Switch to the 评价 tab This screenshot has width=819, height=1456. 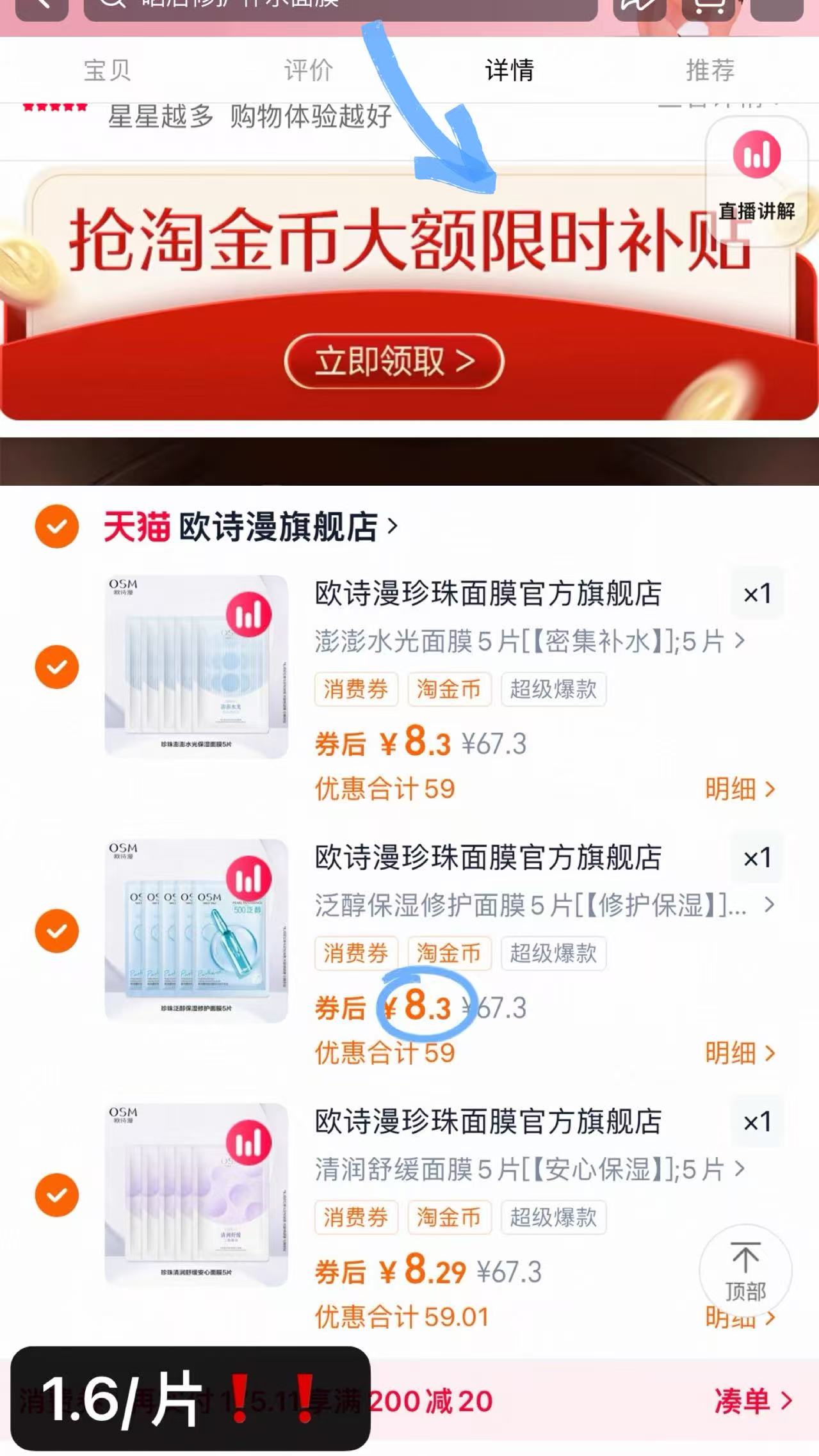coord(307,70)
